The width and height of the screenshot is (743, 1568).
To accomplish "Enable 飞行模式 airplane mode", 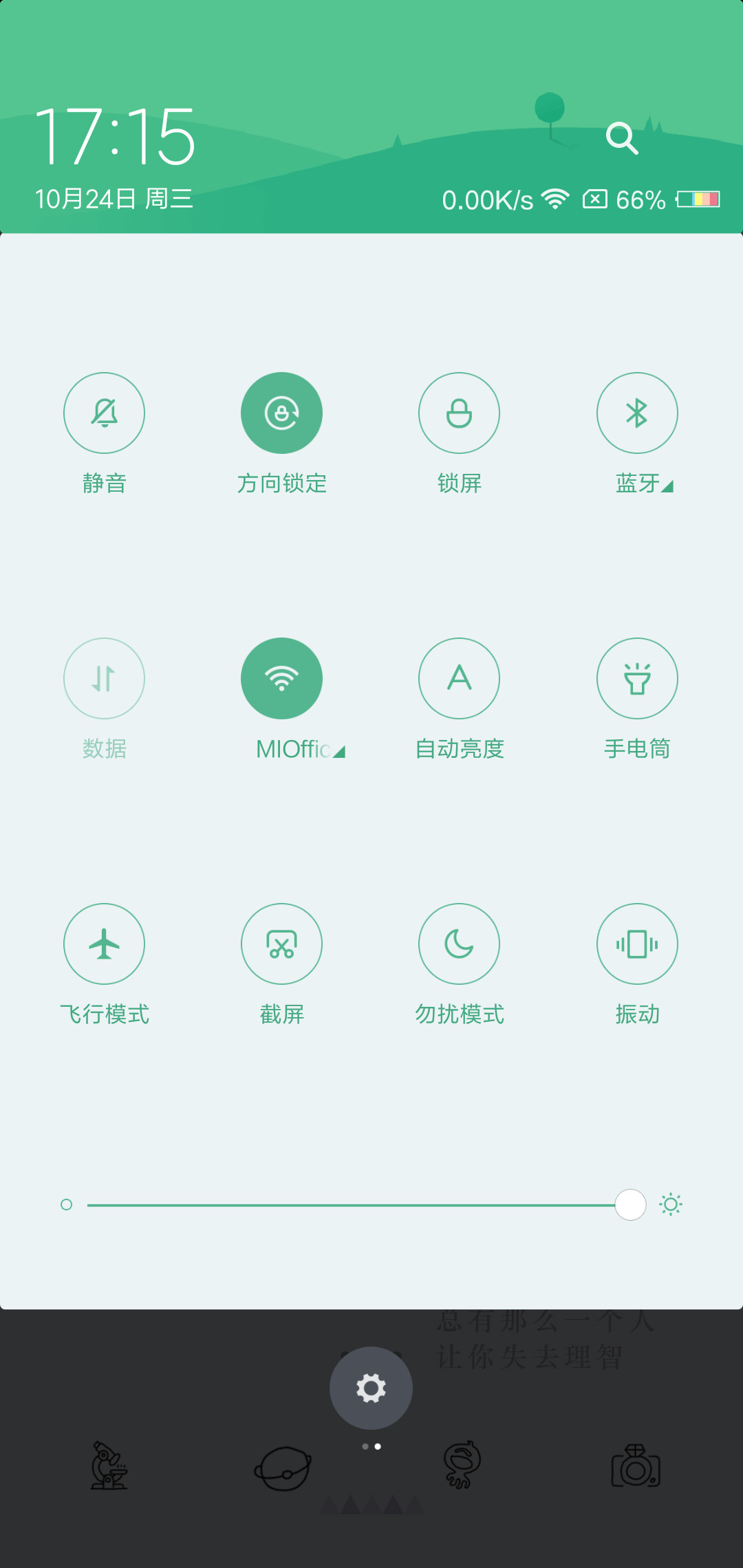I will click(104, 944).
